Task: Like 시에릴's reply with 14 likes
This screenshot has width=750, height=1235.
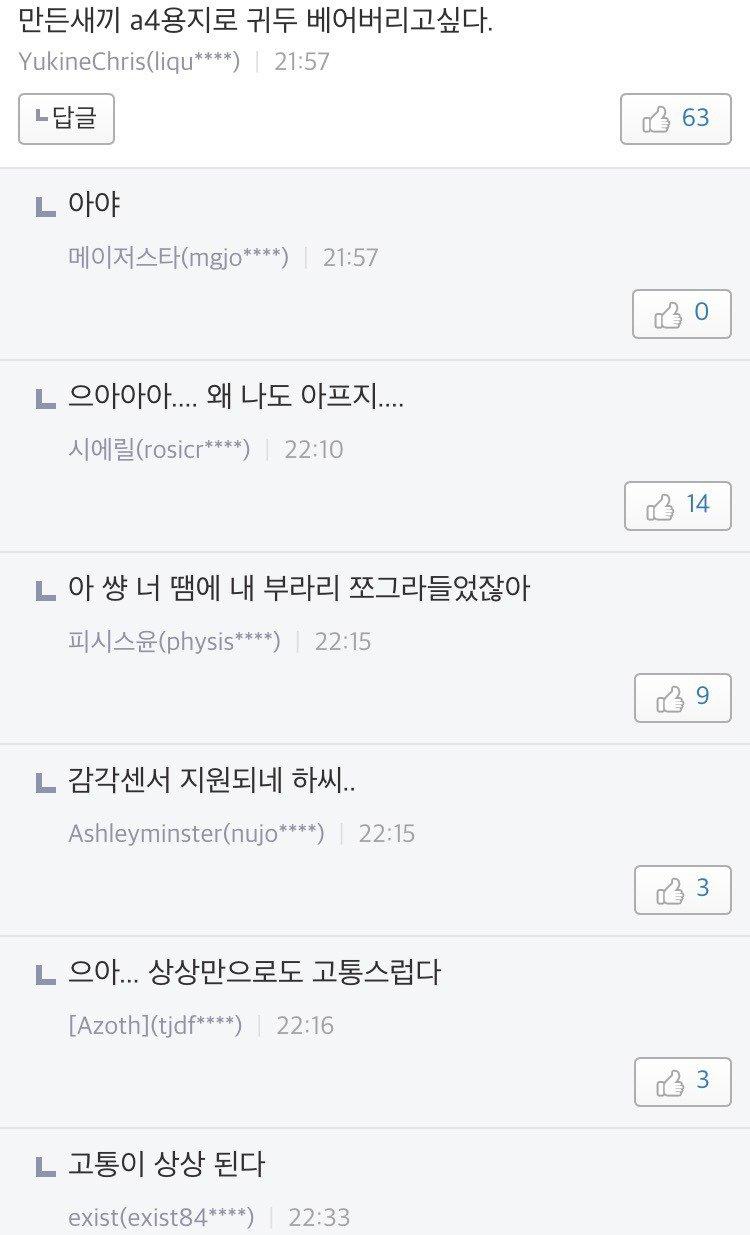Action: pyautogui.click(x=677, y=505)
